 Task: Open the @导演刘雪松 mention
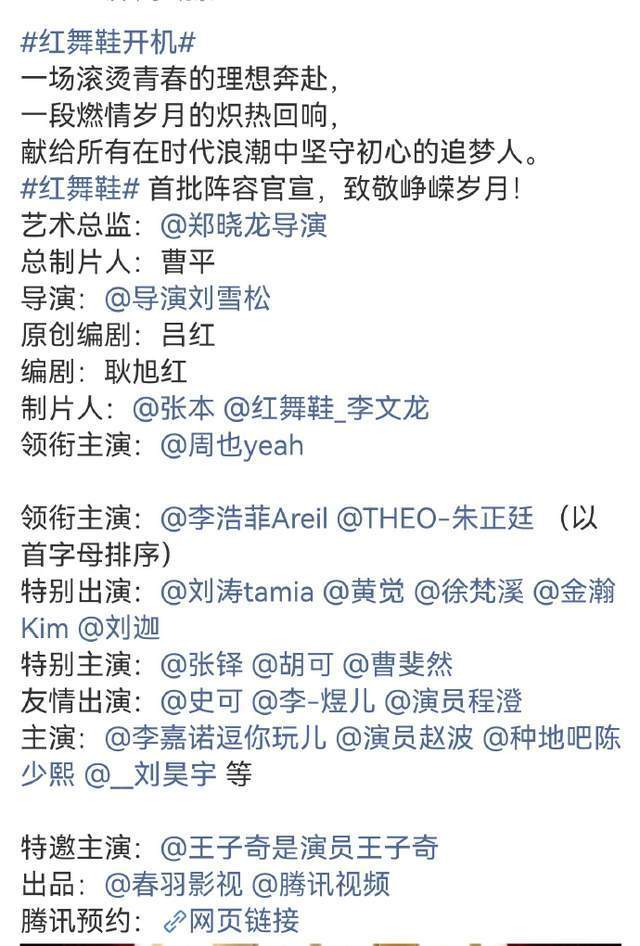(x=187, y=298)
